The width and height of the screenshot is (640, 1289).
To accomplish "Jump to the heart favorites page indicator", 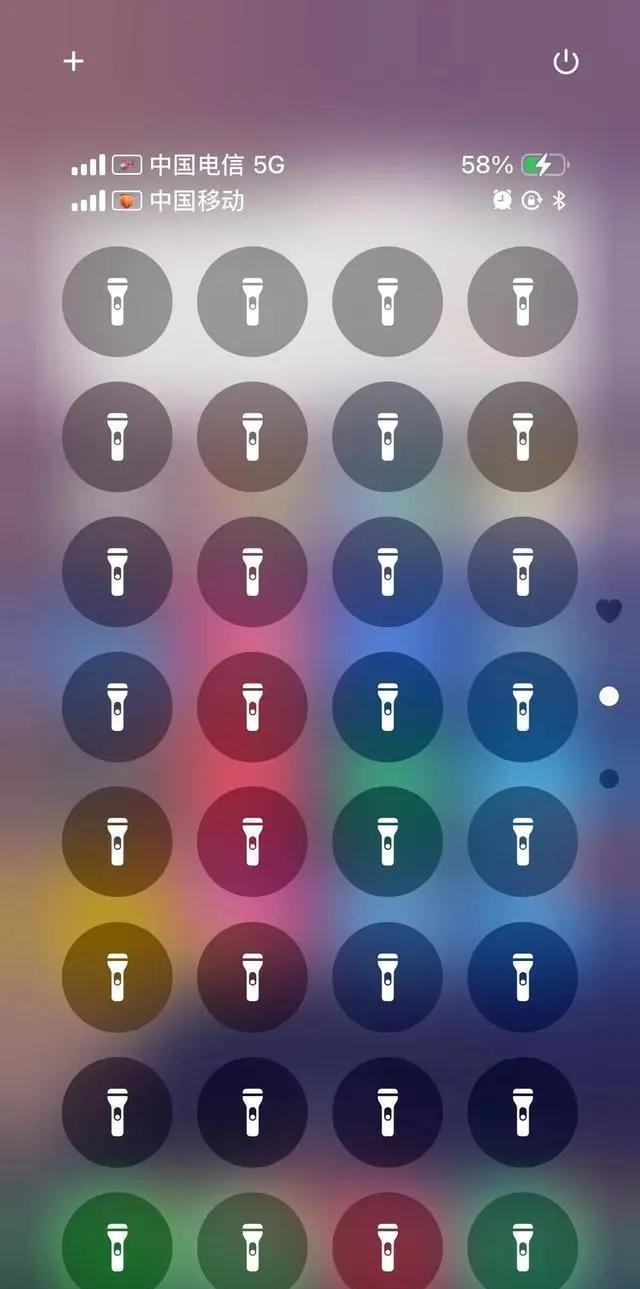I will click(x=608, y=610).
